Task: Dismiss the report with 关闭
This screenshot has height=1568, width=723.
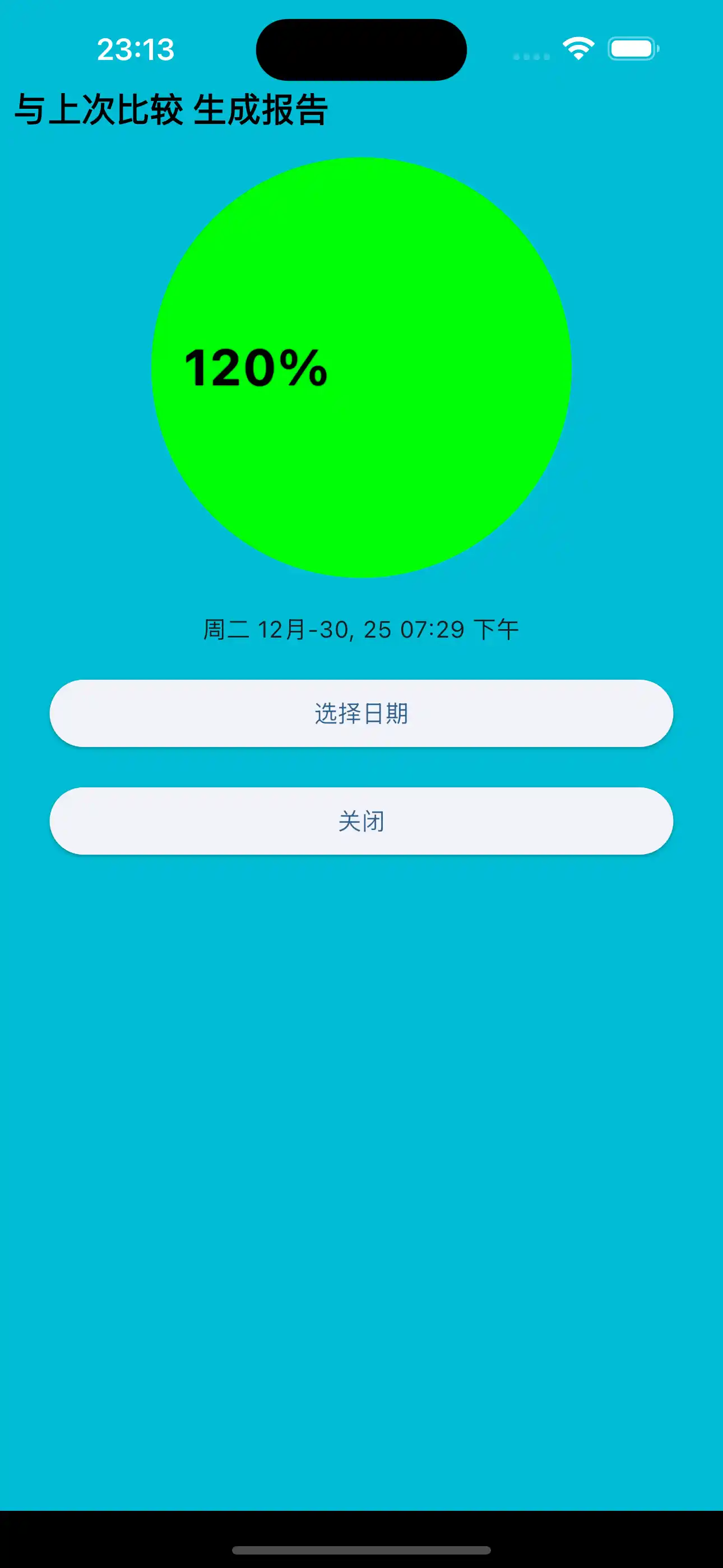Action: point(361,821)
